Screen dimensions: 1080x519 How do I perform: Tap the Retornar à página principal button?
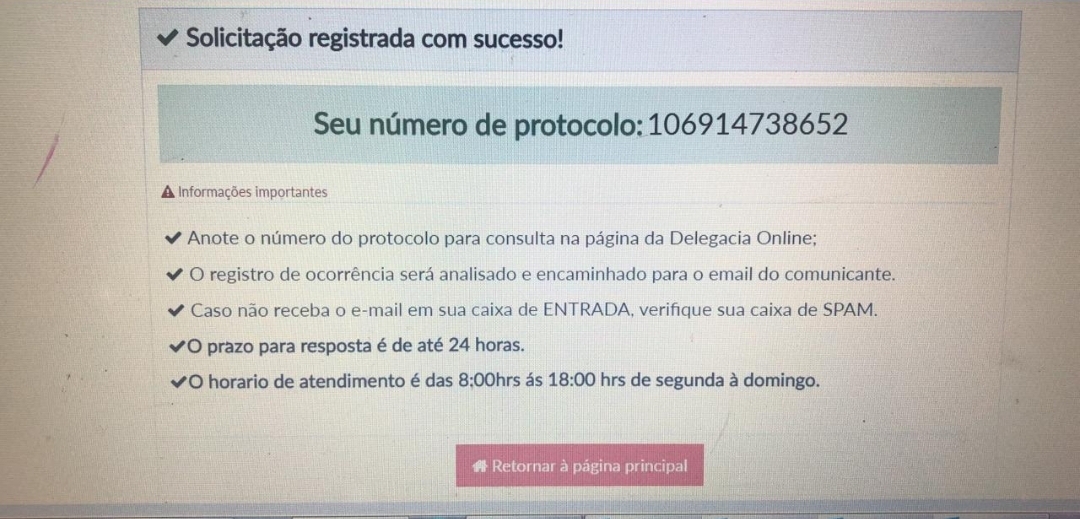pos(580,466)
